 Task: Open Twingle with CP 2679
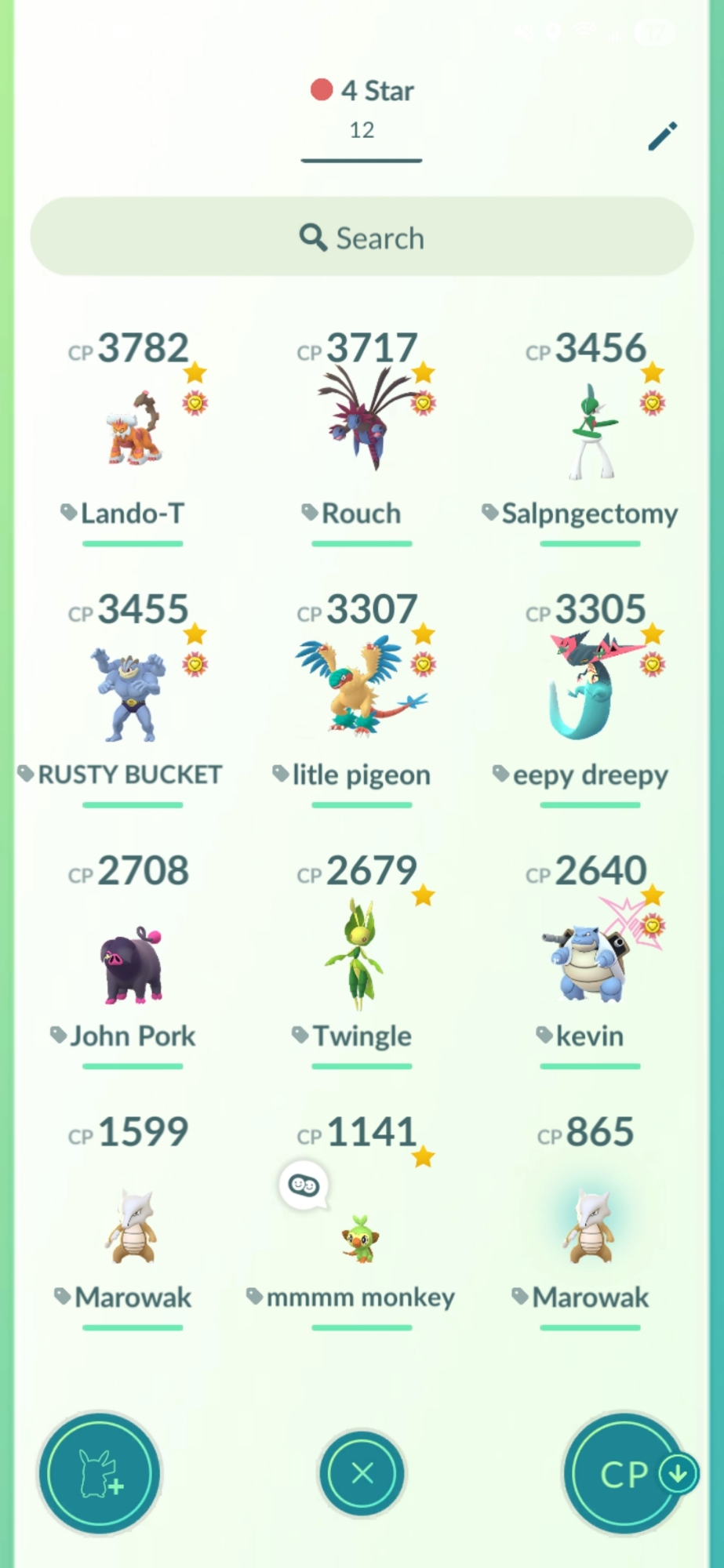pyautogui.click(x=362, y=956)
